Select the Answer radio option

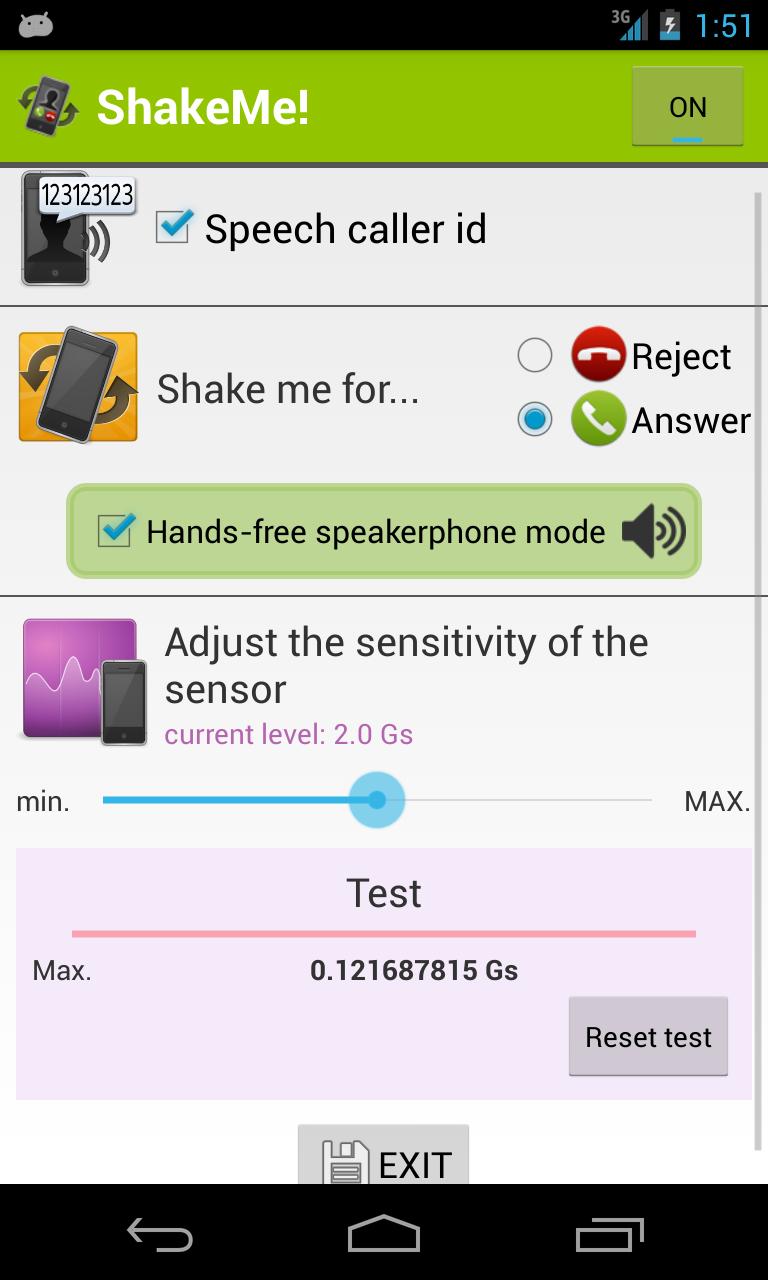(535, 420)
